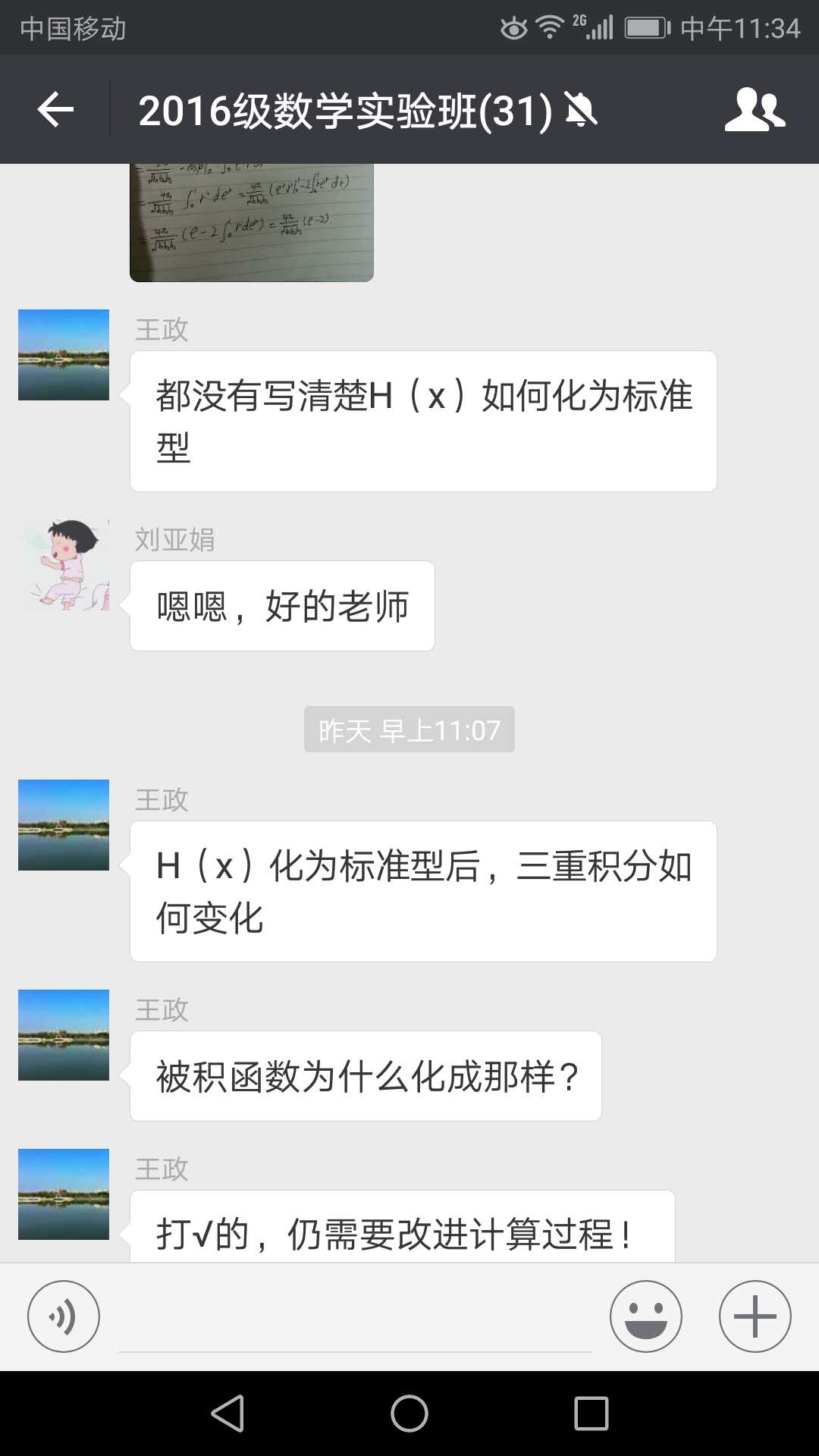This screenshot has width=819, height=1456.
Task: Open the plus attachments menu
Action: pyautogui.click(x=755, y=1316)
